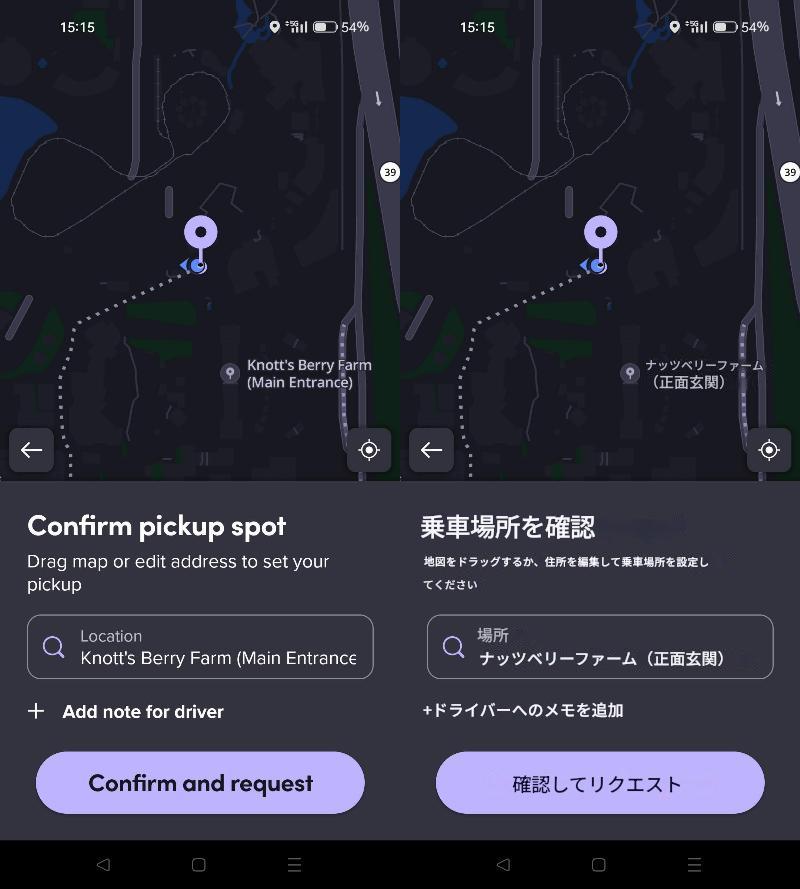Tap system home under the Japanese screen
The image size is (800, 889).
point(598,865)
